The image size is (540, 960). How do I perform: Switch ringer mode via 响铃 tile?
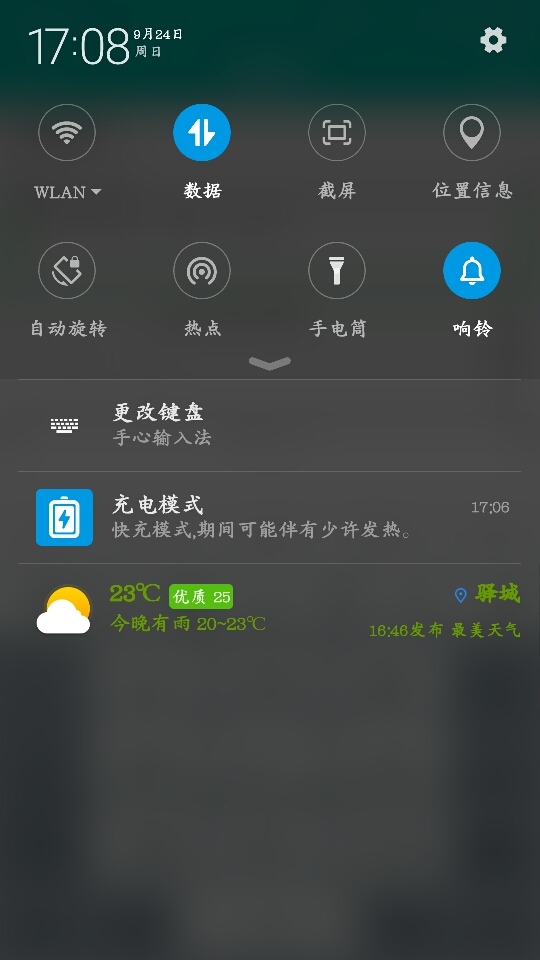click(x=471, y=270)
